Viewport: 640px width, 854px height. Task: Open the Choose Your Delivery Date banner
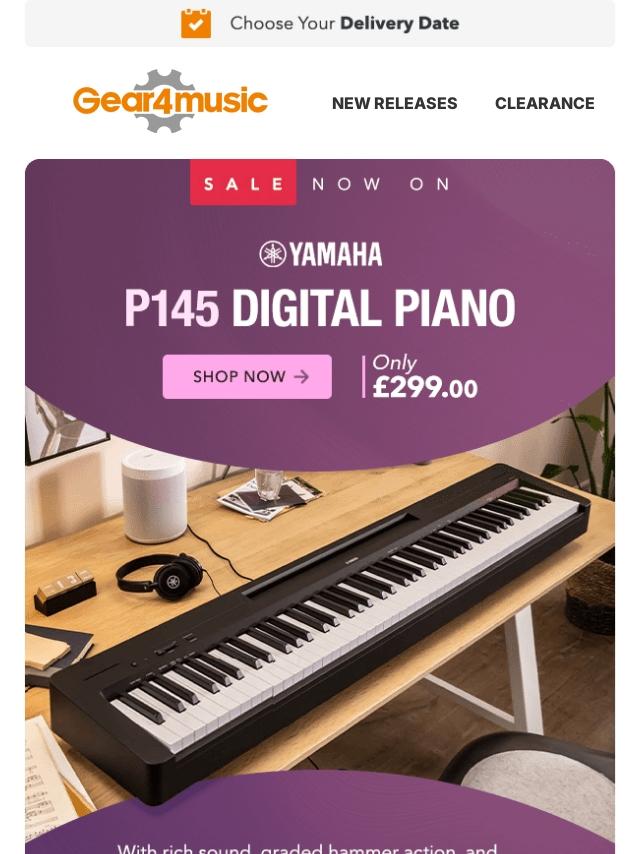pos(320,23)
